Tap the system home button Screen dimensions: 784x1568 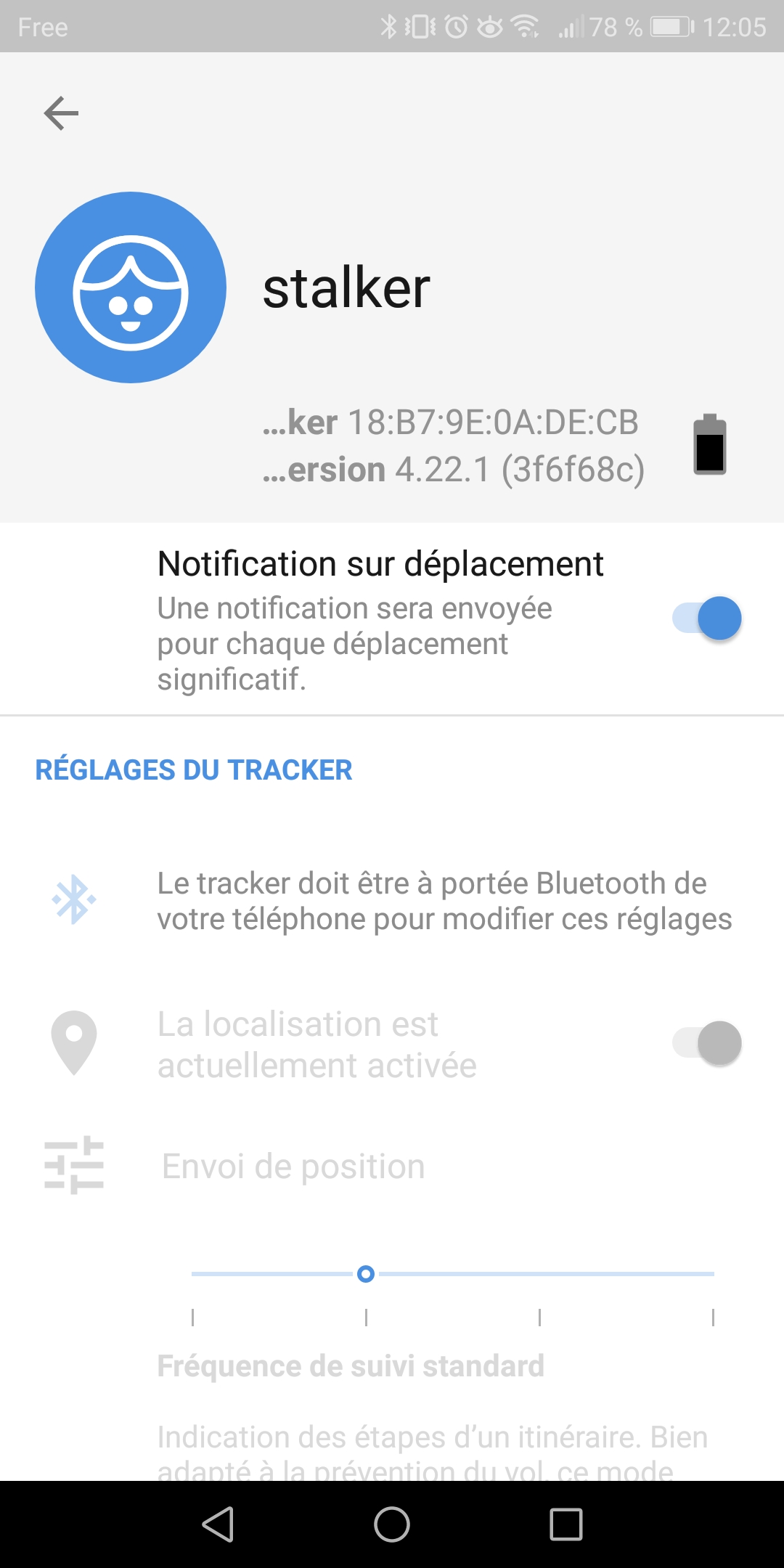click(x=392, y=1524)
